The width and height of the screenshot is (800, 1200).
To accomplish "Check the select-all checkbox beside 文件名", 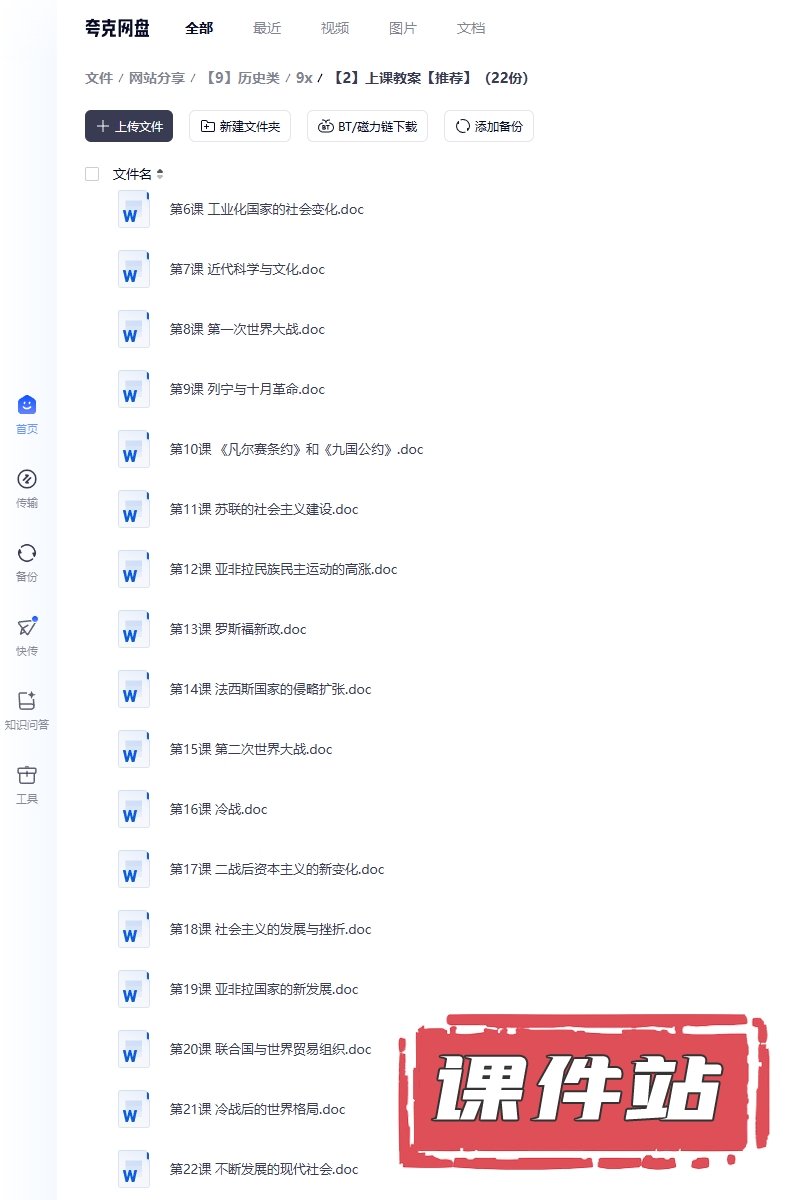I will click(x=92, y=174).
